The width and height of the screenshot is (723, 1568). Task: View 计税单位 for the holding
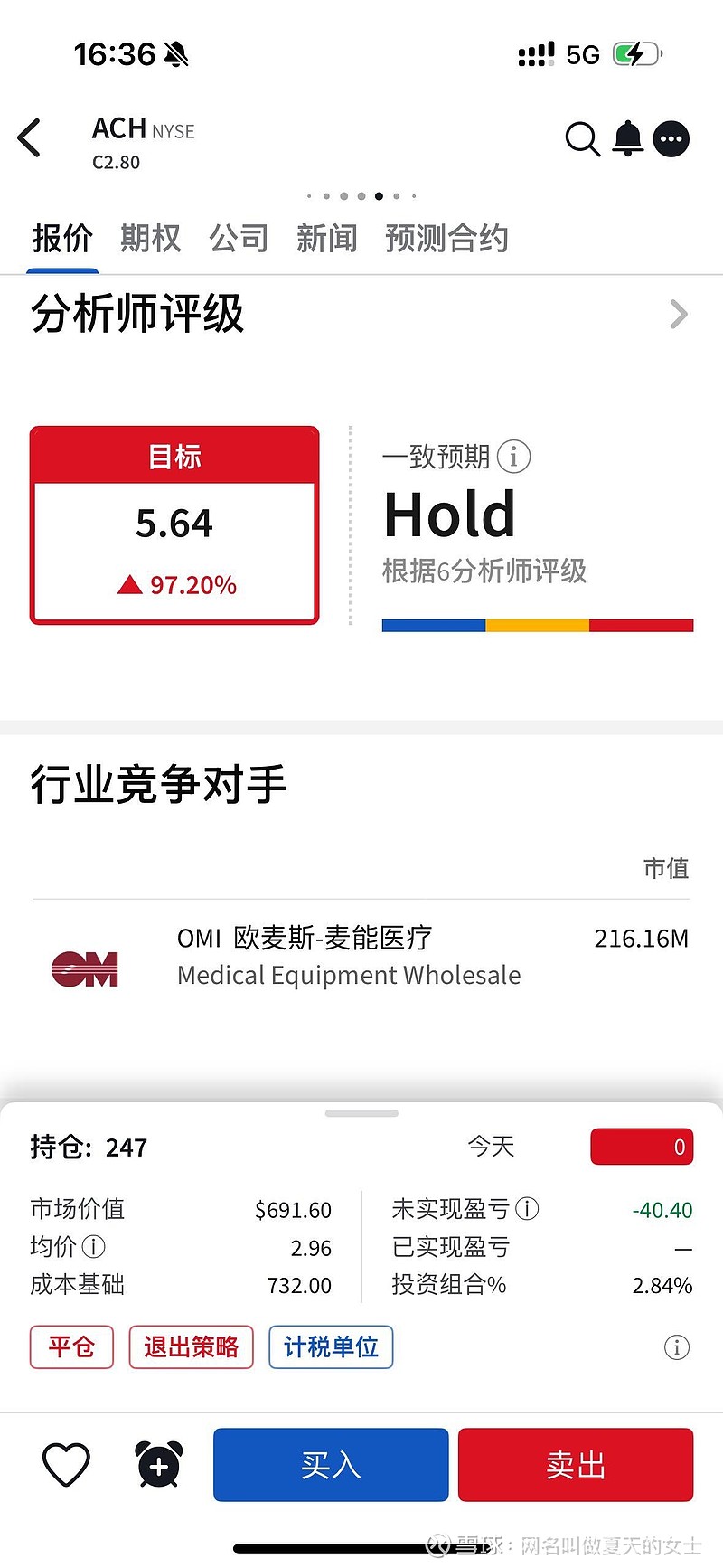(x=331, y=1347)
